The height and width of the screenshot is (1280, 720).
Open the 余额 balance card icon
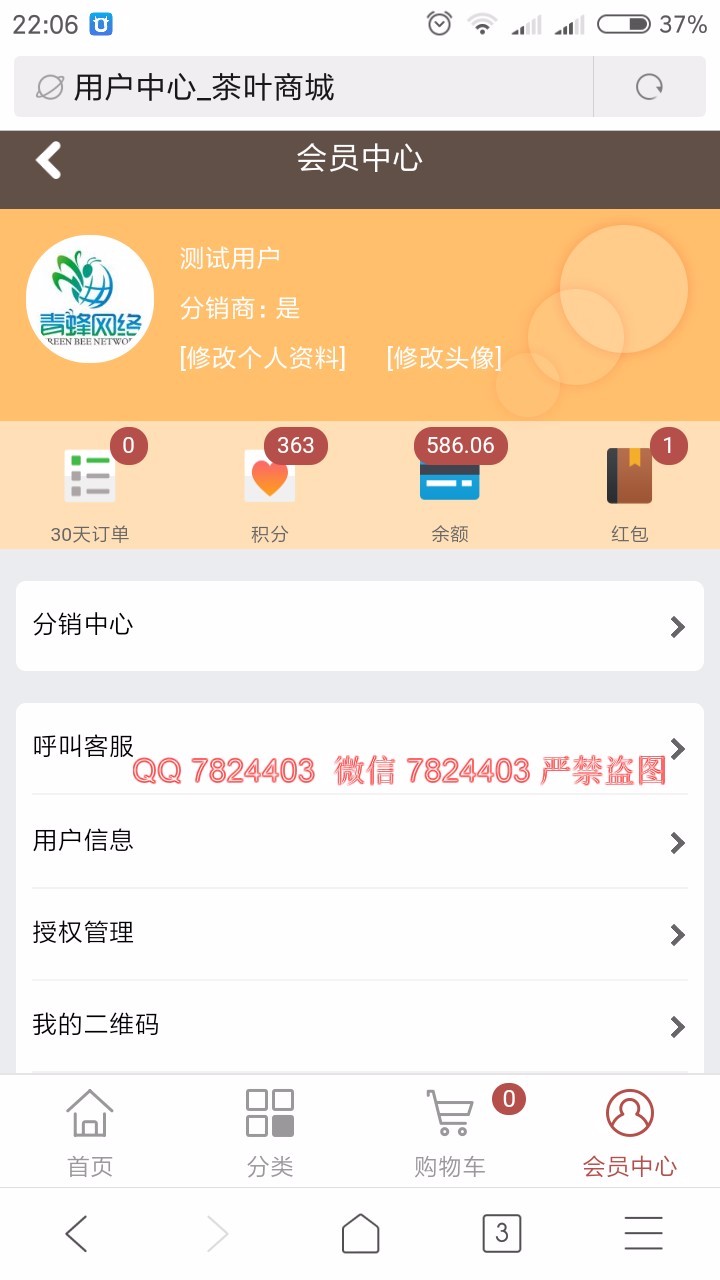point(448,476)
